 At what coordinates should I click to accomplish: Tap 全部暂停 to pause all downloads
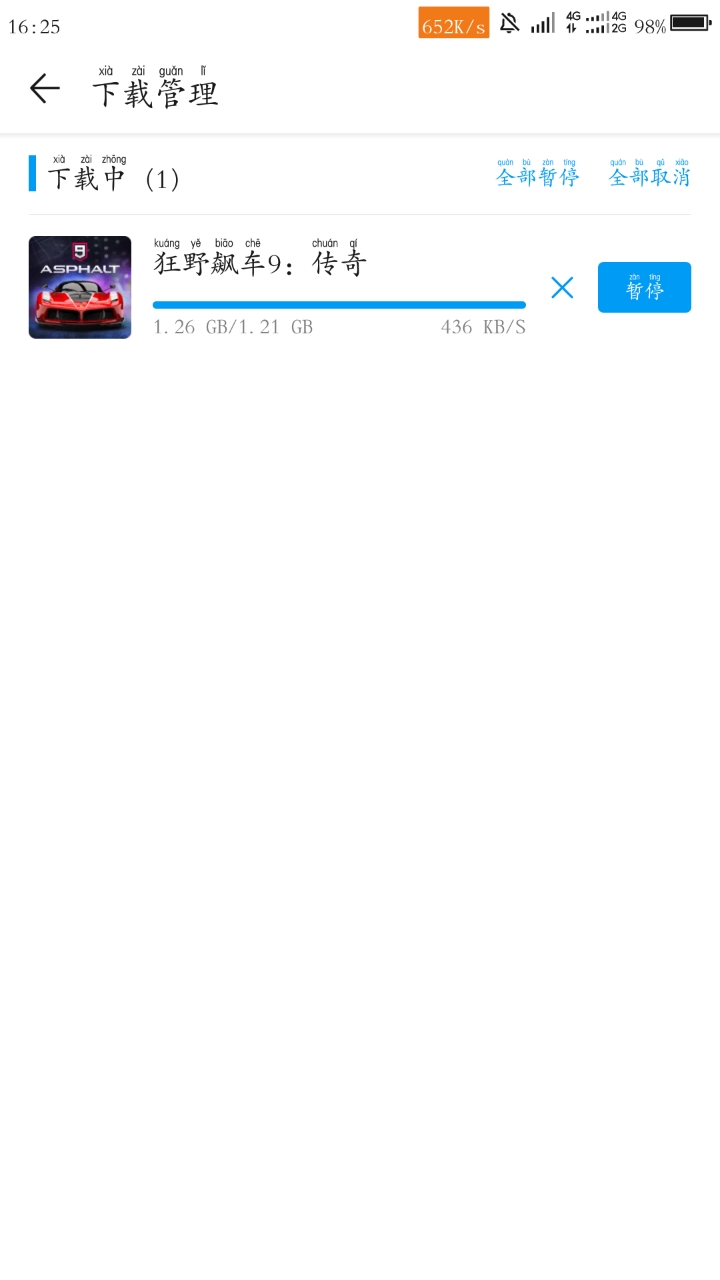pyautogui.click(x=538, y=176)
